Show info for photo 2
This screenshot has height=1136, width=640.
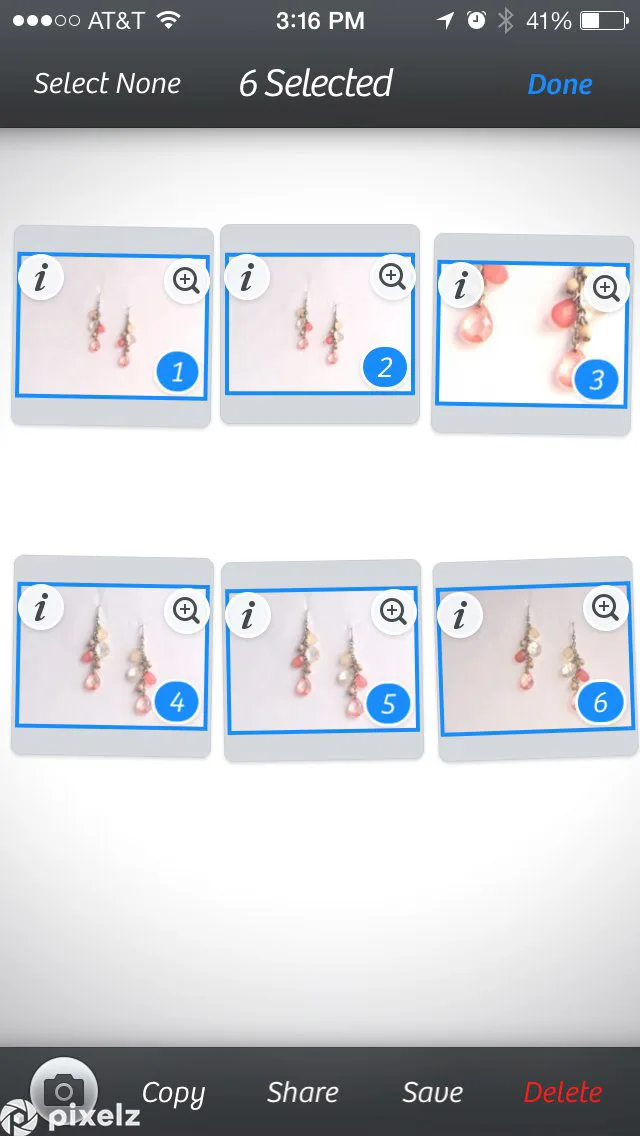click(246, 277)
